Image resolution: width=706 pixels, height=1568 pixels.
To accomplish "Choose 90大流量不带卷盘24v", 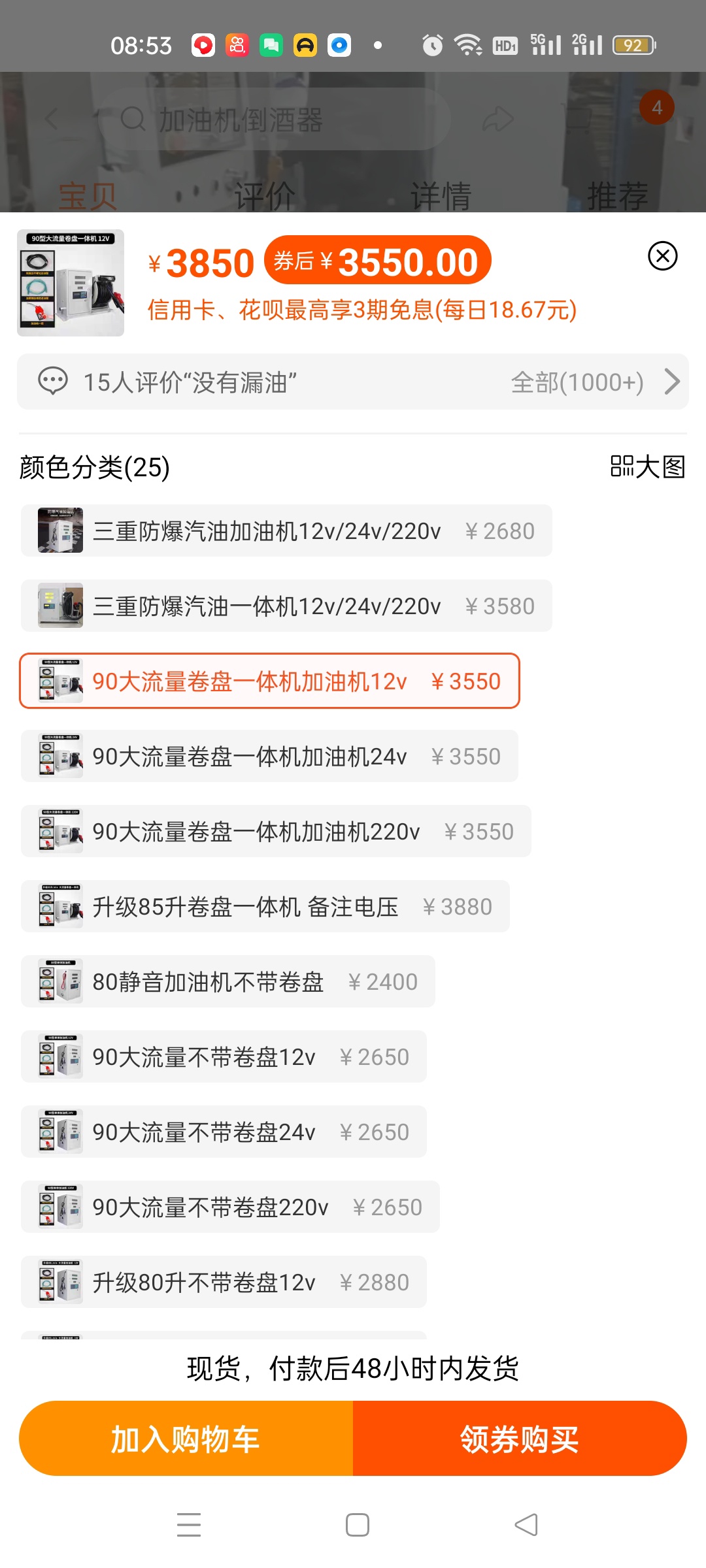I will 224,1132.
